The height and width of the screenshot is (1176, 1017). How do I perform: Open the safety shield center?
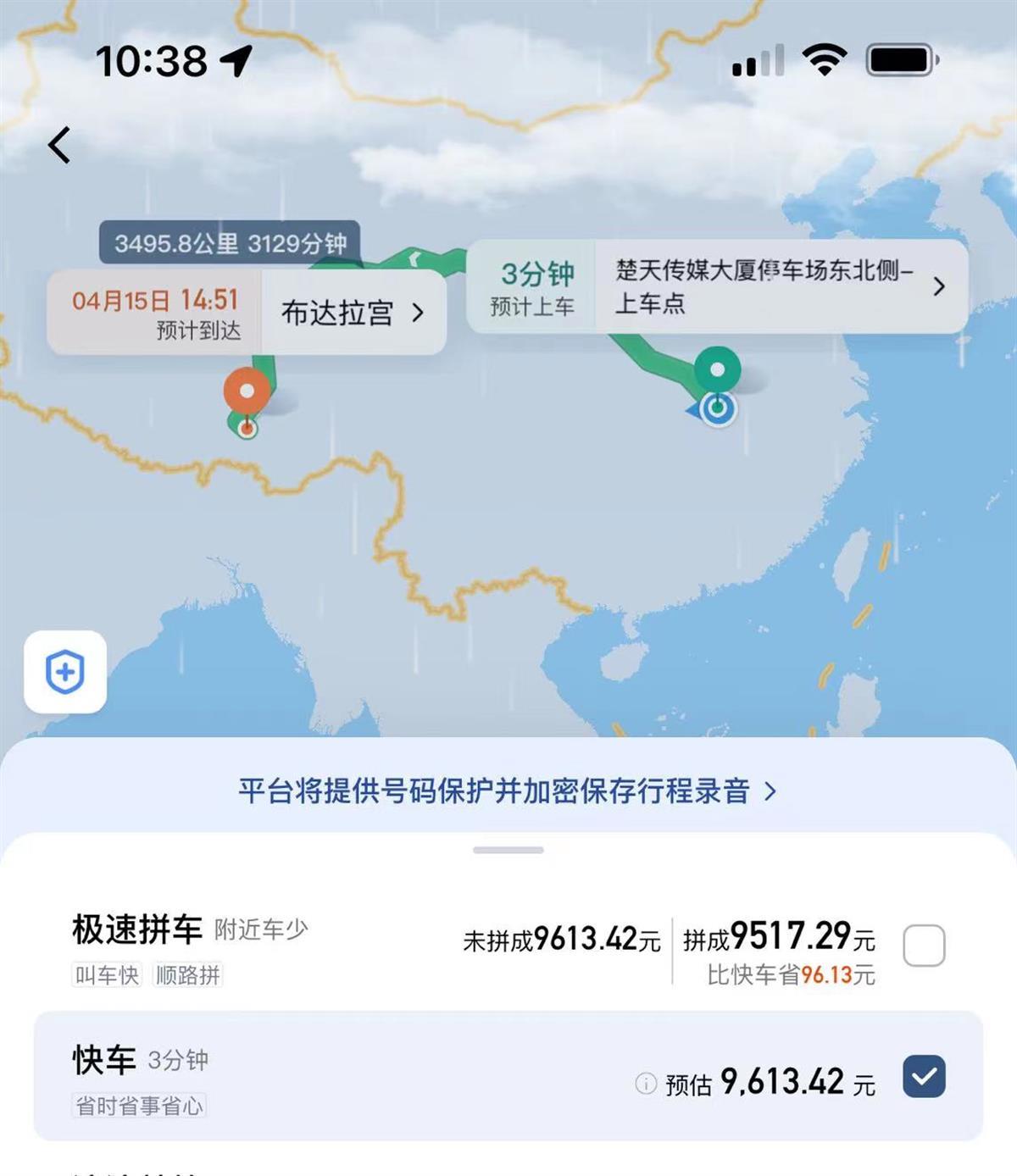click(65, 672)
